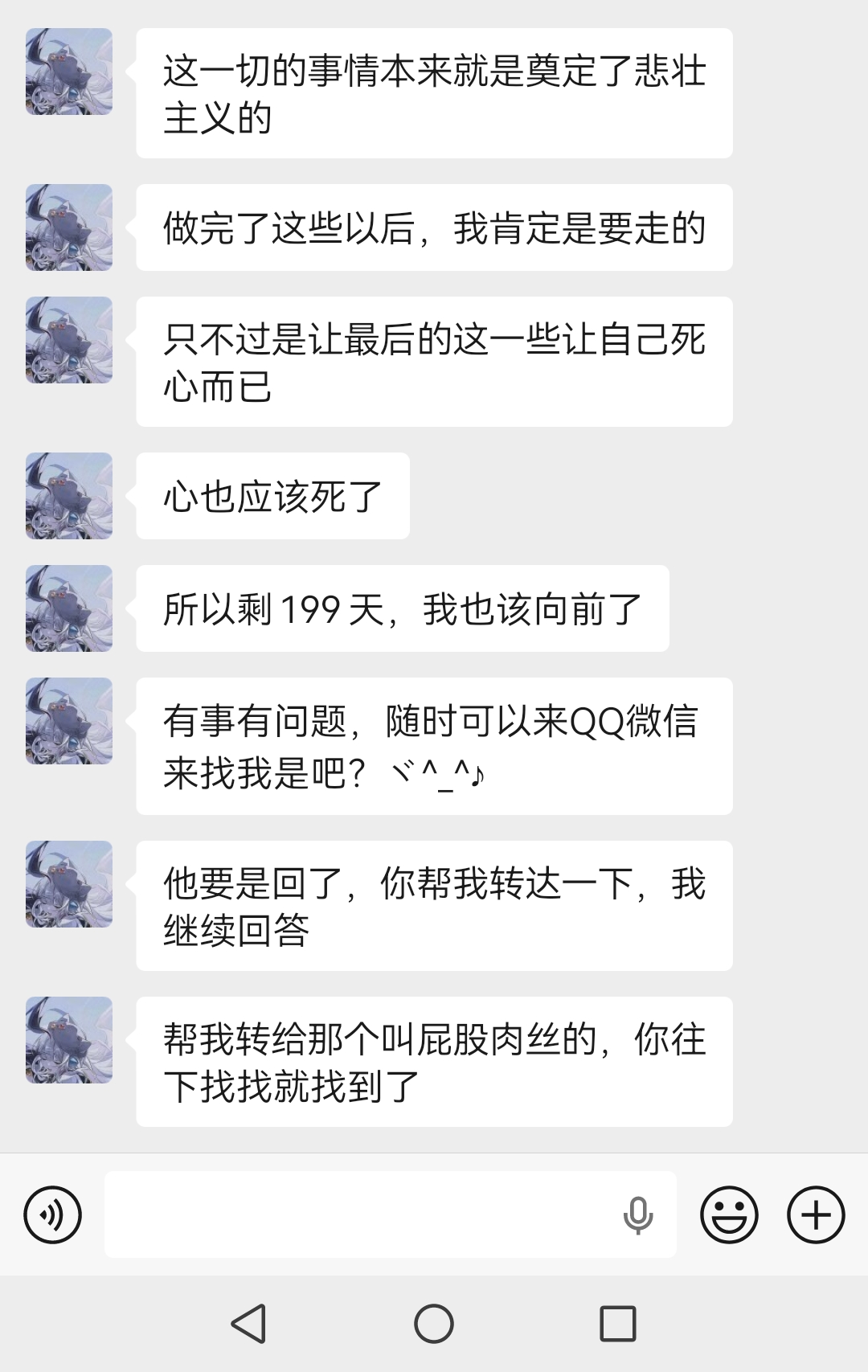Tap the message 他要是回了，你帮我转达一下
This screenshot has height=1372, width=868.
click(x=438, y=903)
